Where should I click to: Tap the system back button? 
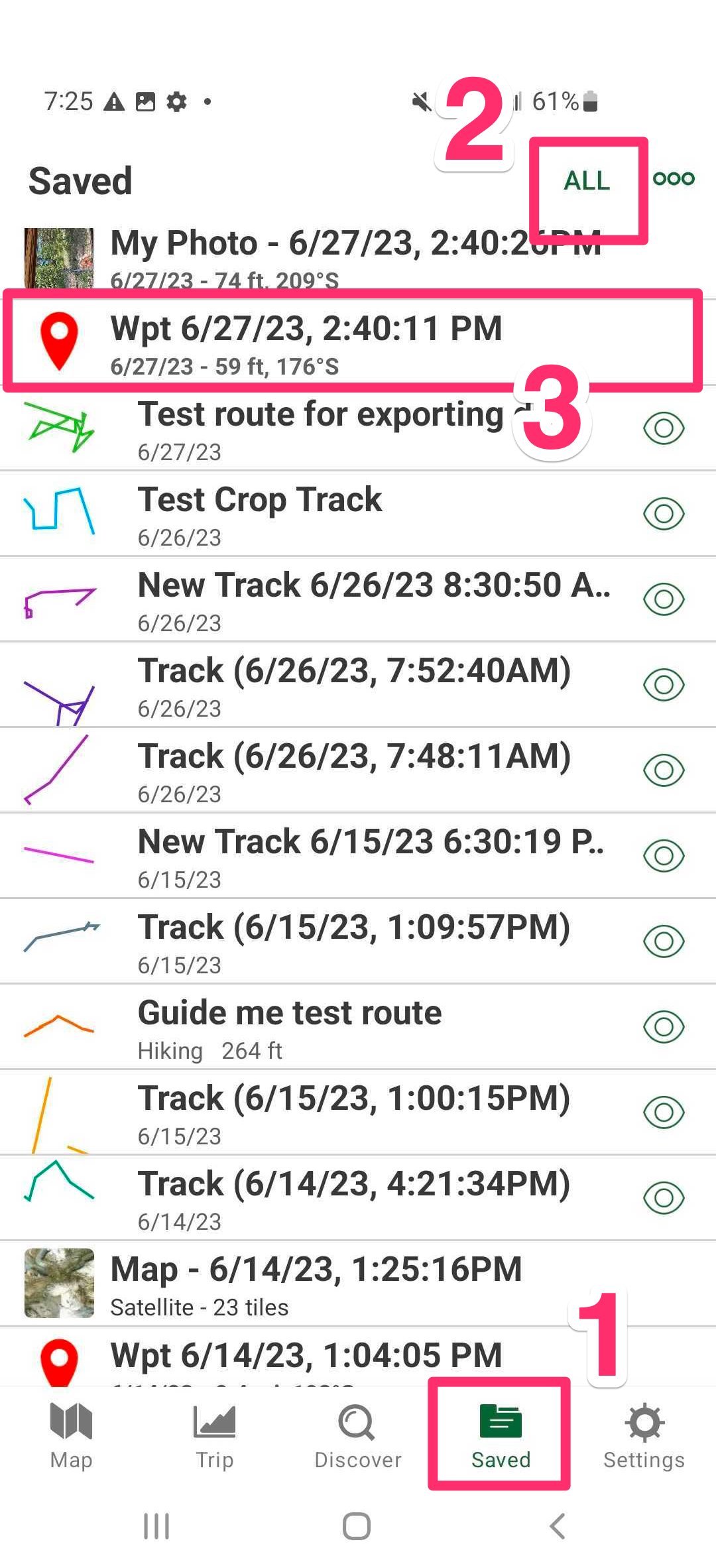point(558,1526)
